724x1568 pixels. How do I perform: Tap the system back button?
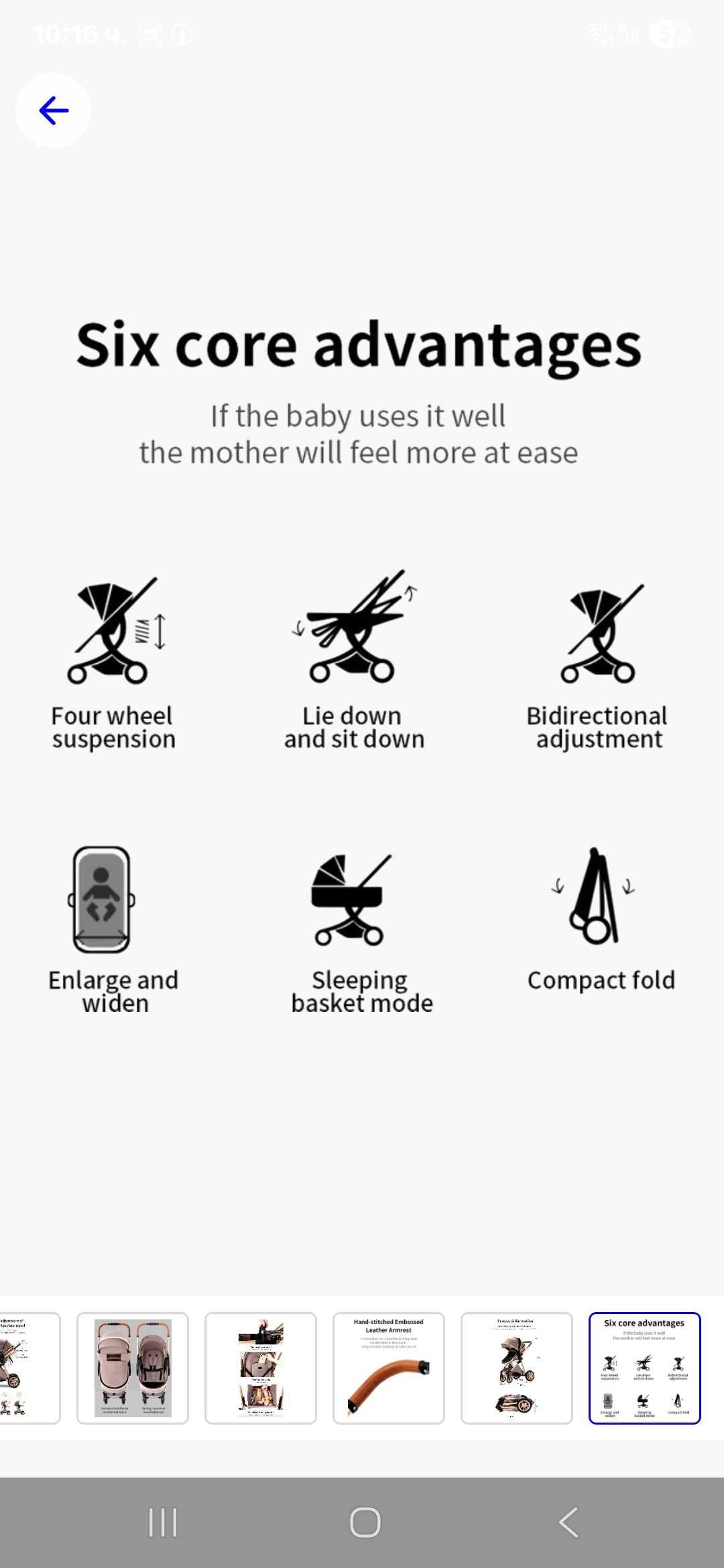click(x=568, y=1522)
